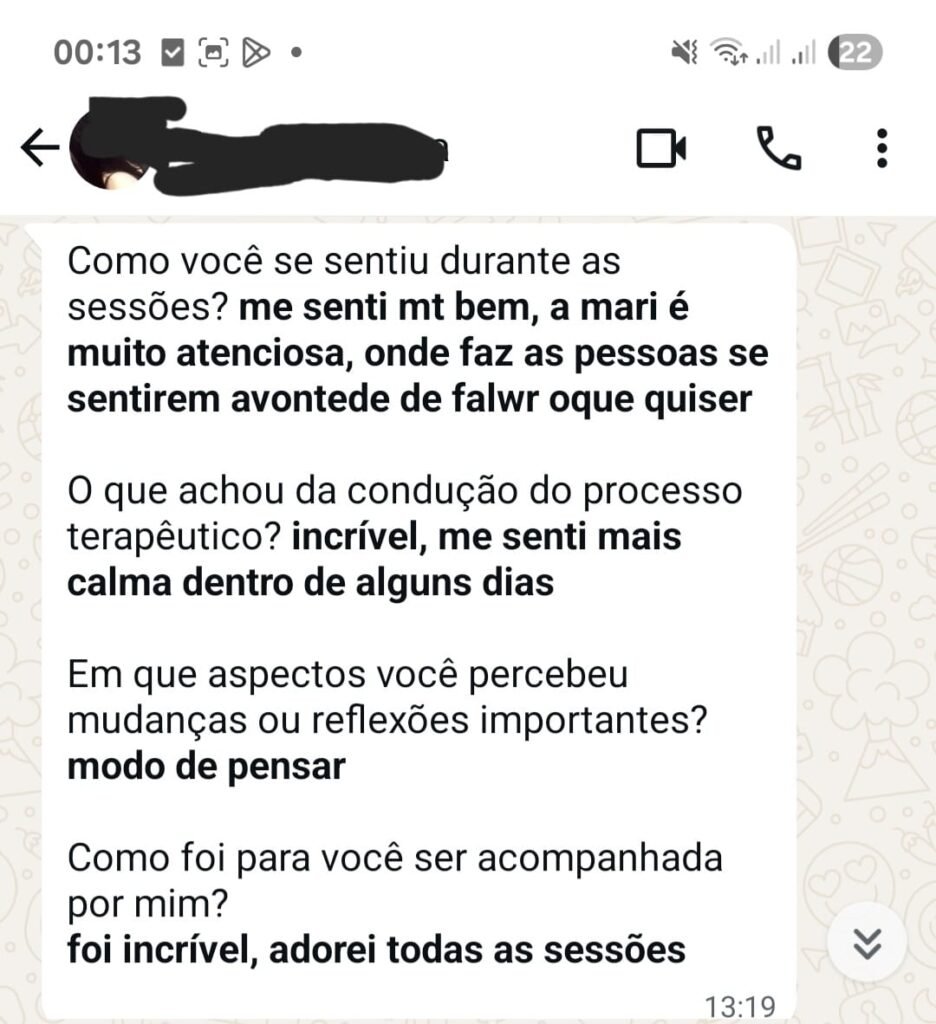This screenshot has height=1024, width=936.
Task: Go back to the chat list
Action: pyautogui.click(x=40, y=149)
